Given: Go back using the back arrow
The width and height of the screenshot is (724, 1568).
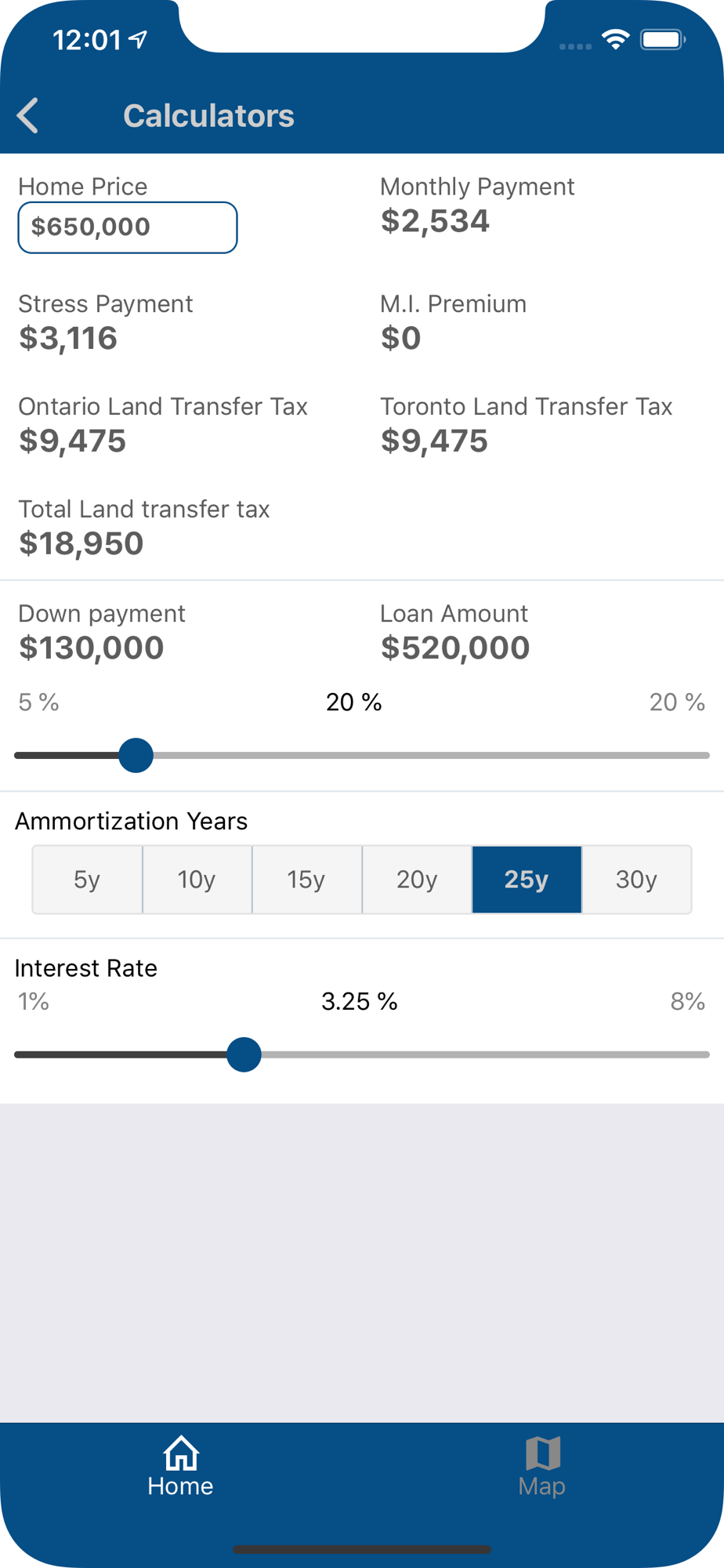Looking at the screenshot, I should pyautogui.click(x=28, y=116).
